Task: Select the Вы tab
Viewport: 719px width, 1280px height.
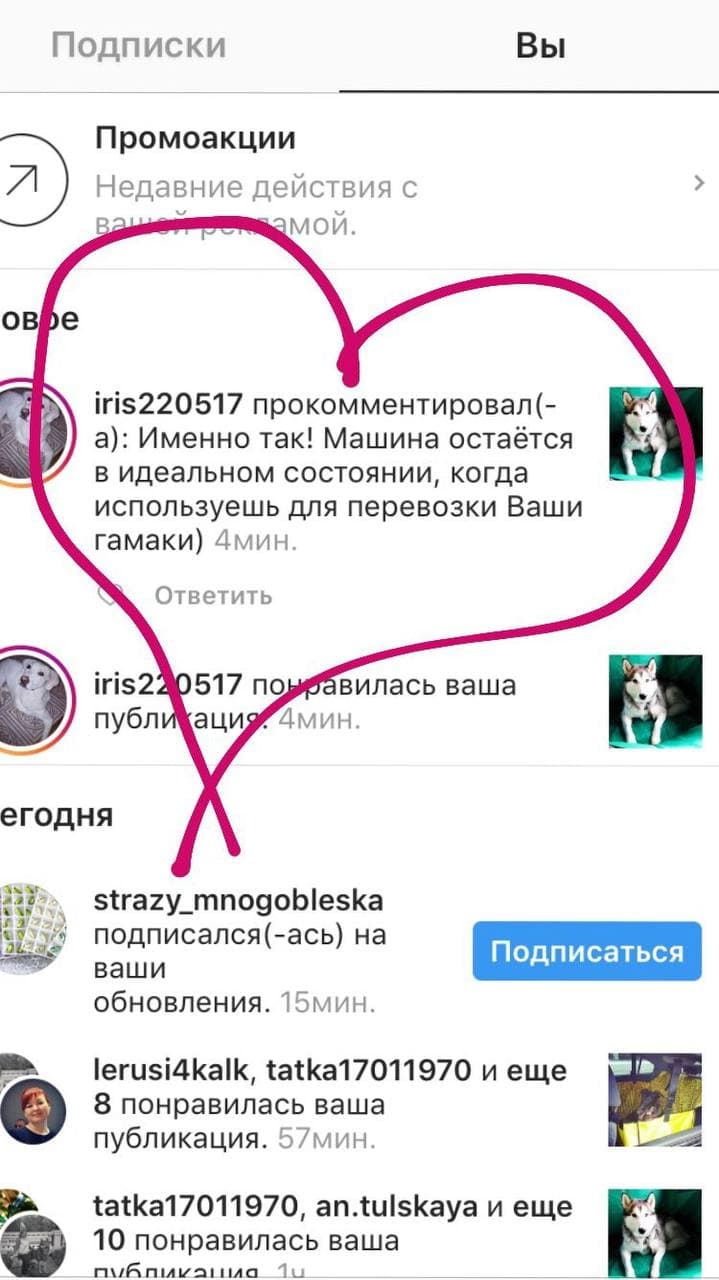Action: 541,46
